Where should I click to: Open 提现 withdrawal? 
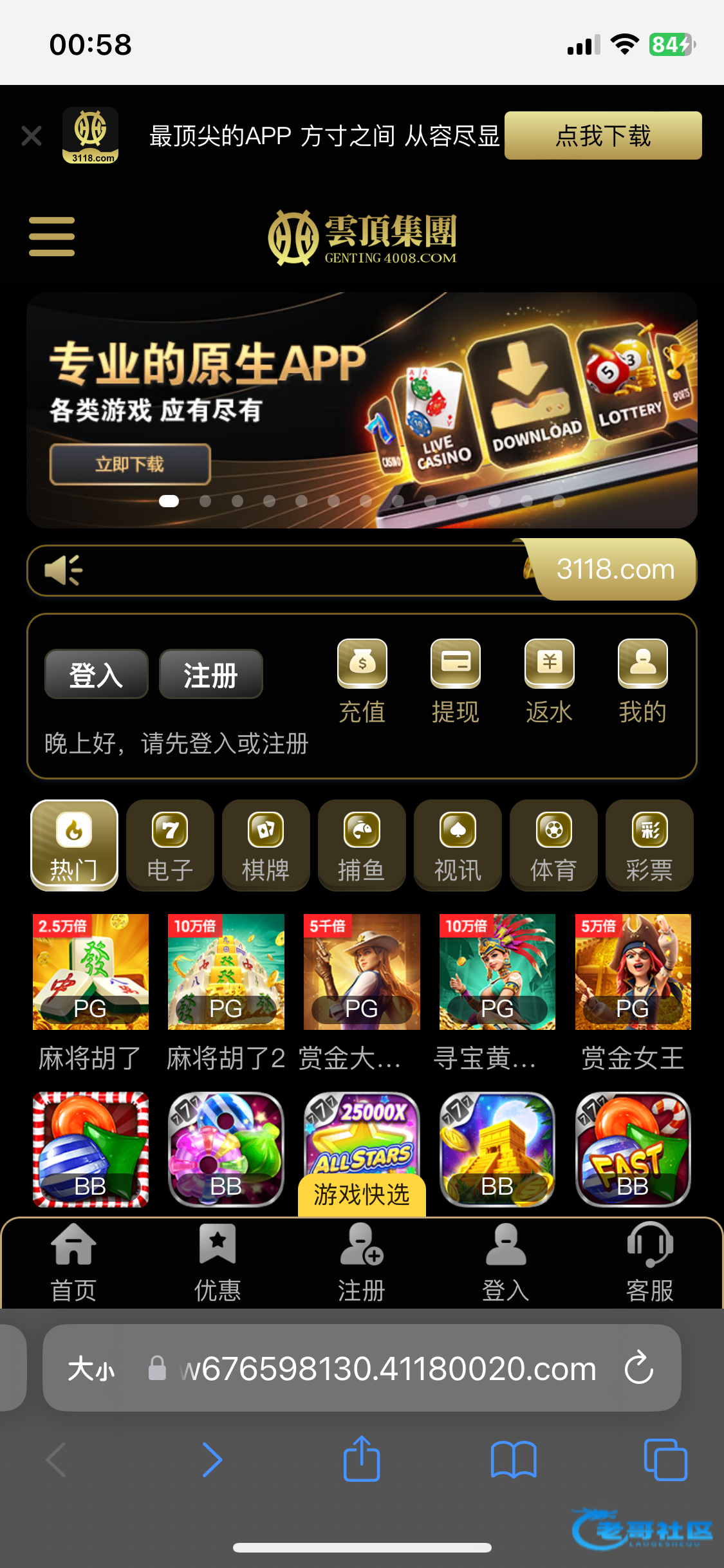[x=455, y=682]
